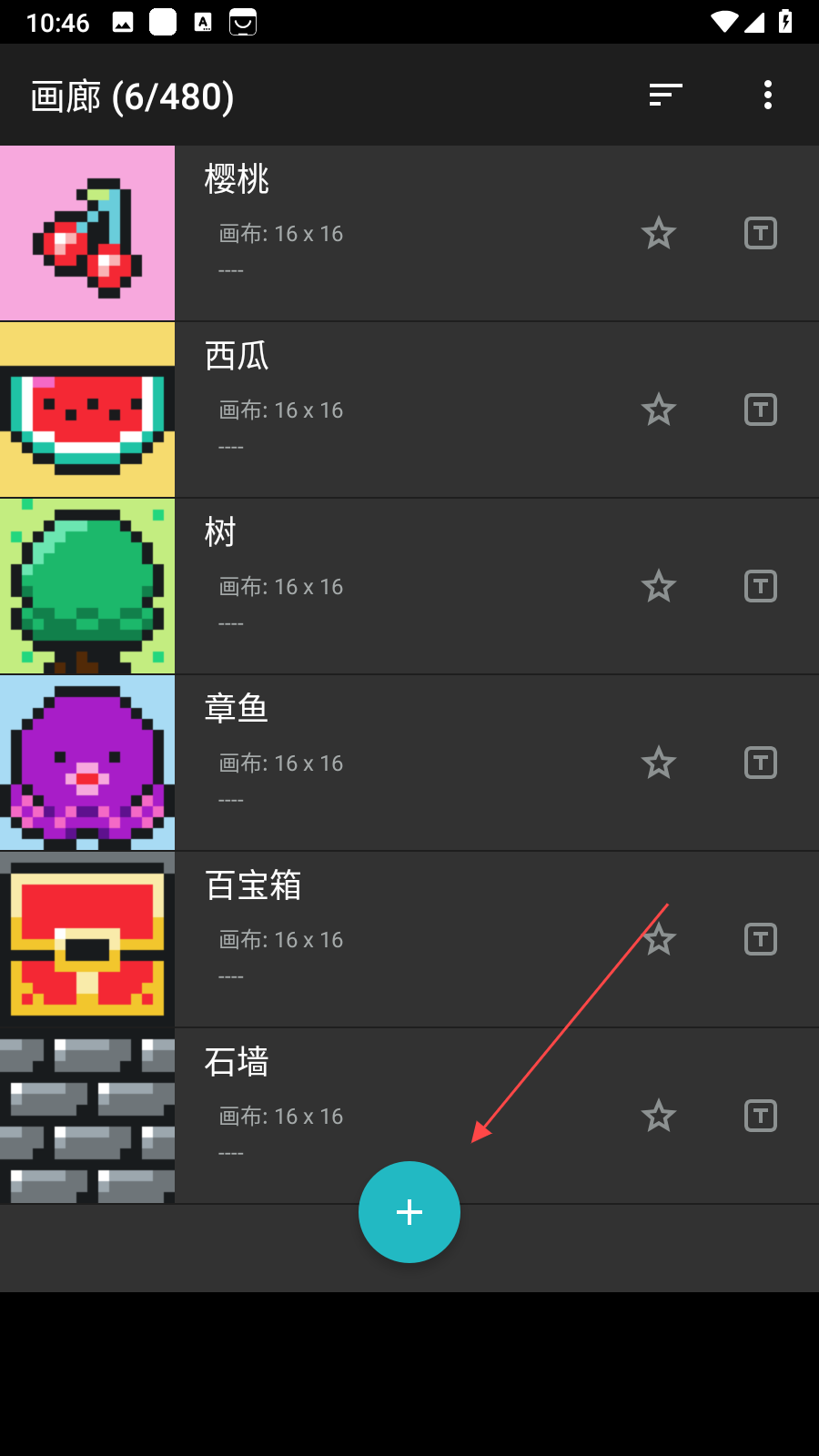819x1456 pixels.
Task: Star the 石墙 artwork
Action: click(x=658, y=1116)
